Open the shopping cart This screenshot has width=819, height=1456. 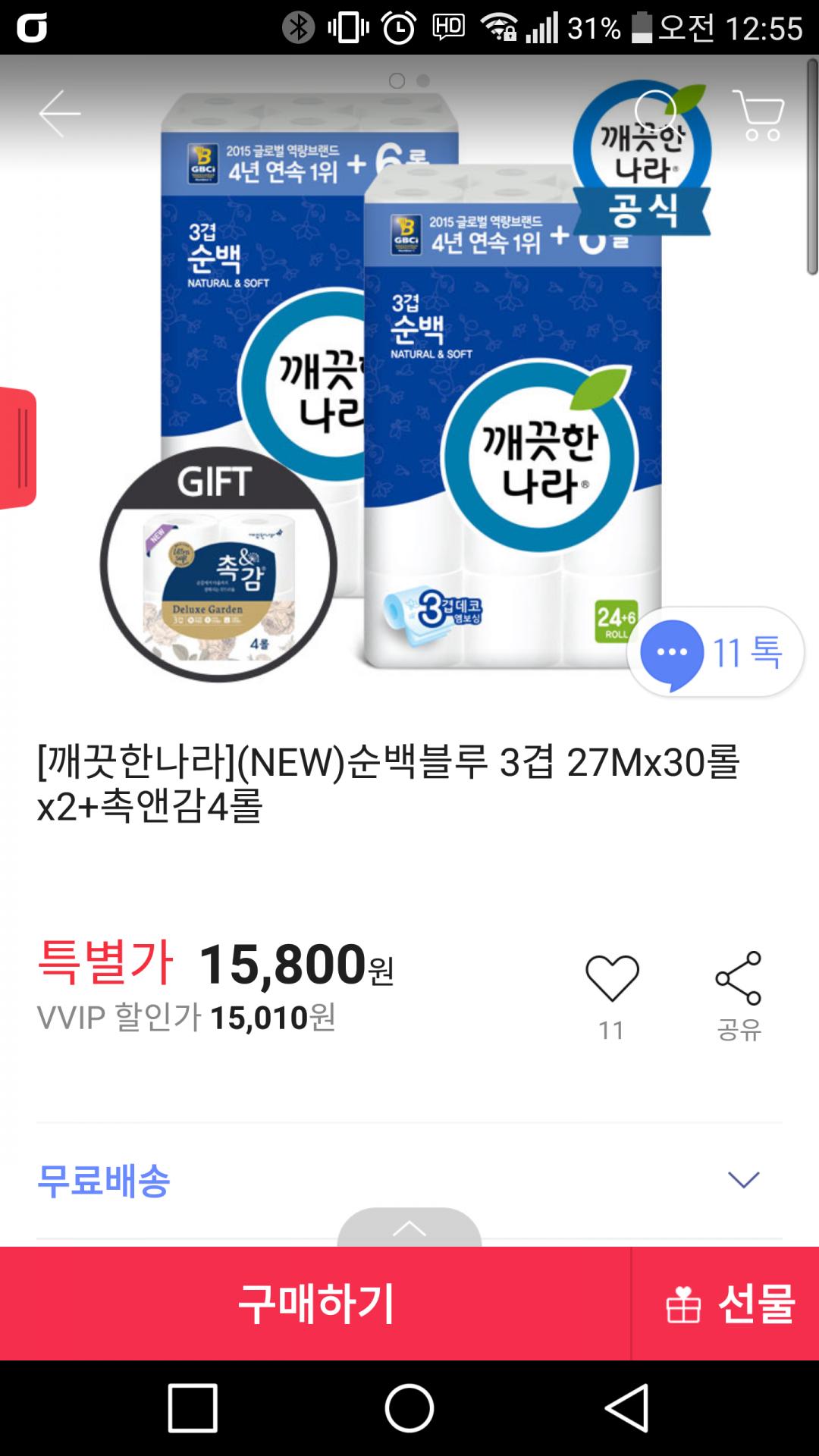[758, 115]
